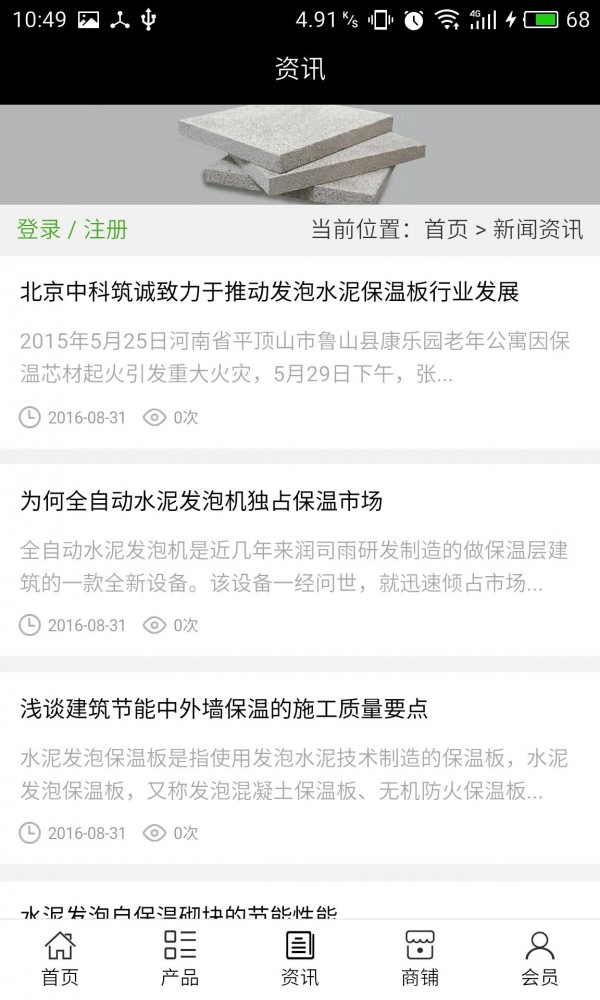Viewport: 600px width, 1000px height.
Task: Open the 首页 breadcrumb link
Action: coord(446,229)
